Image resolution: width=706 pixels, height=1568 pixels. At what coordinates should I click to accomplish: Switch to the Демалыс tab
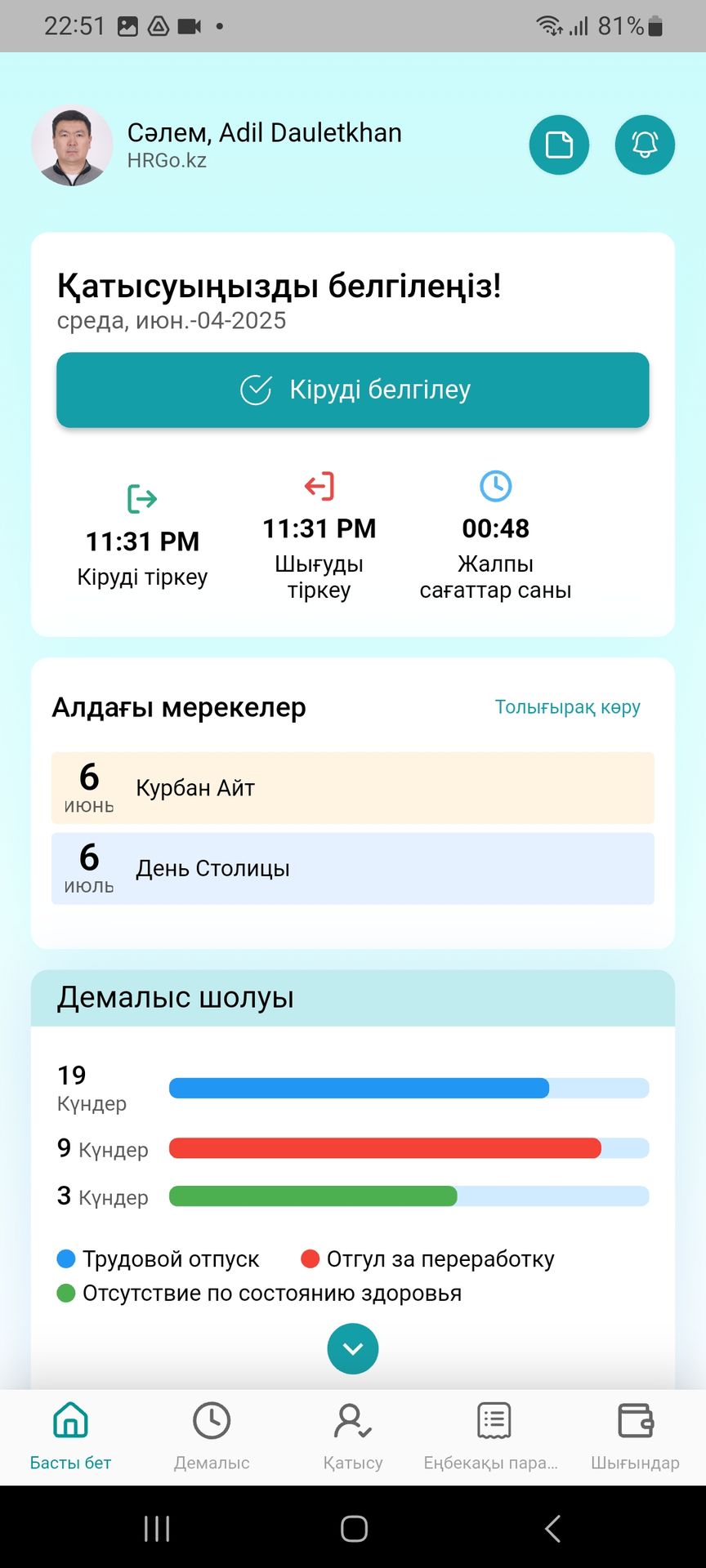(212, 1436)
